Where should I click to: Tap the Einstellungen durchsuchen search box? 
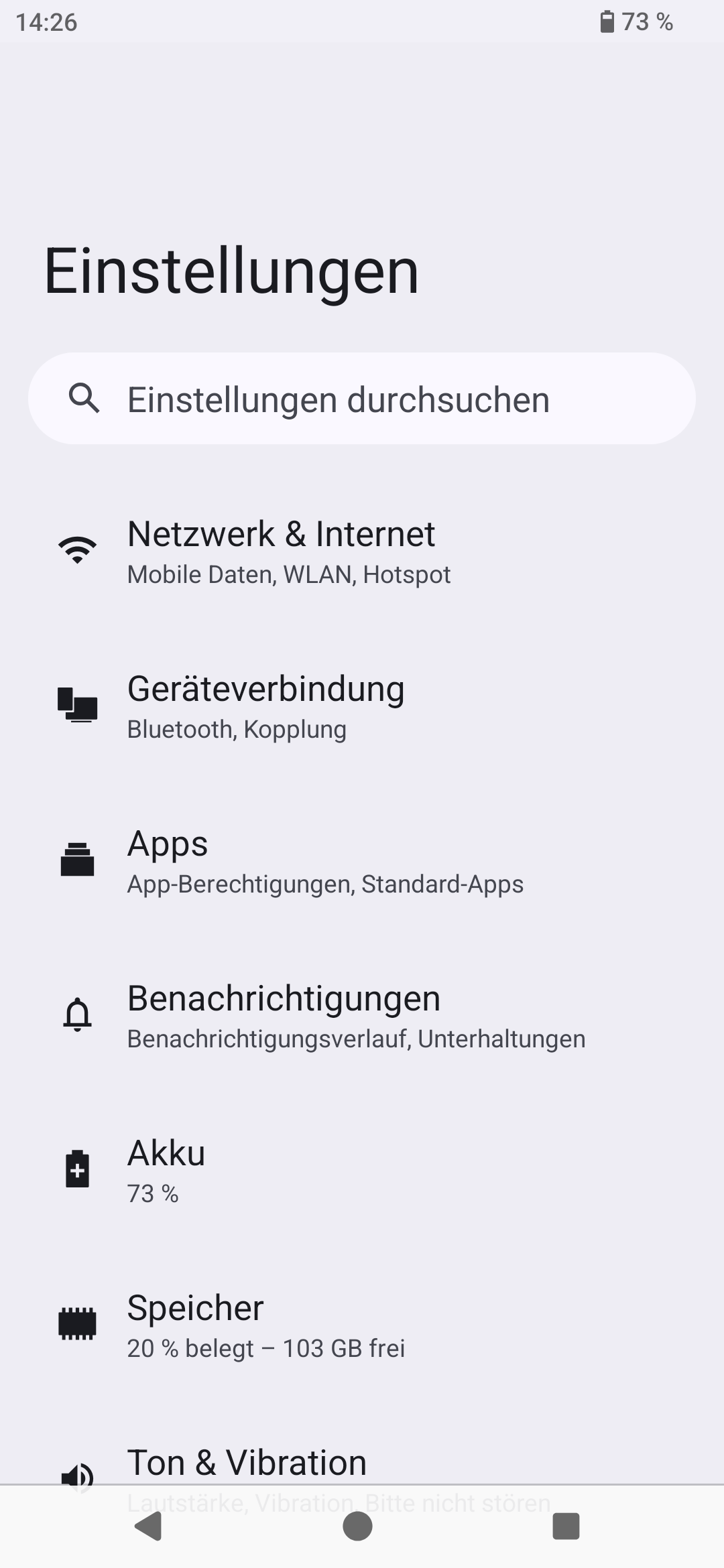362,399
